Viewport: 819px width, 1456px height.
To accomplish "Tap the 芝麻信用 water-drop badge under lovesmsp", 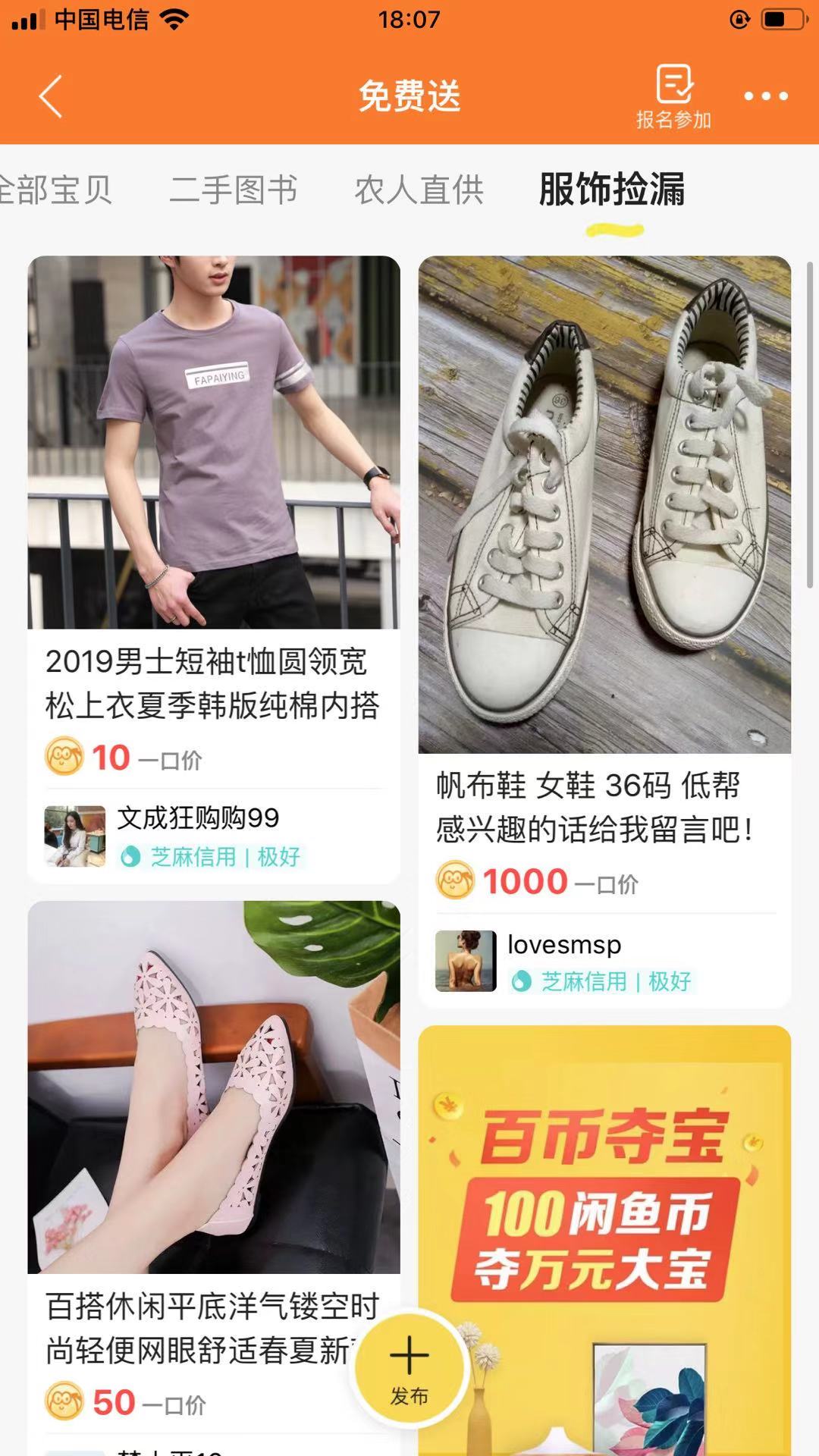I will [520, 981].
